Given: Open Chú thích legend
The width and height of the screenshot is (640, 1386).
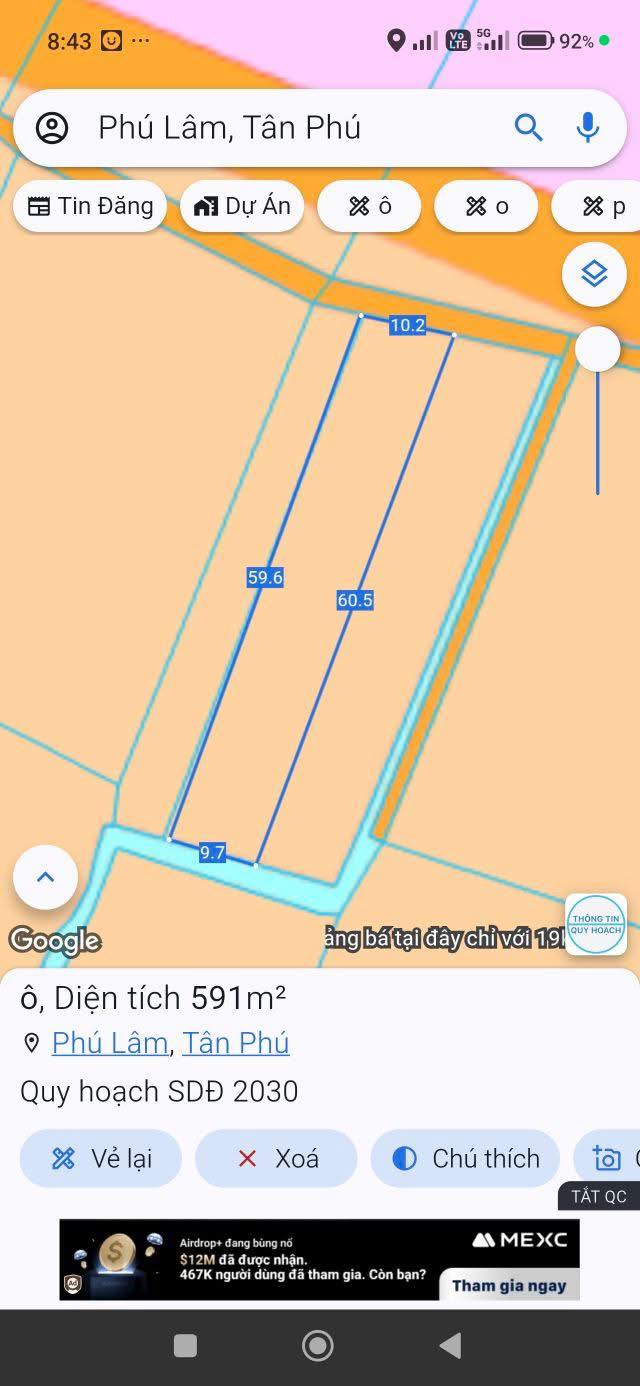Looking at the screenshot, I should [x=466, y=1158].
